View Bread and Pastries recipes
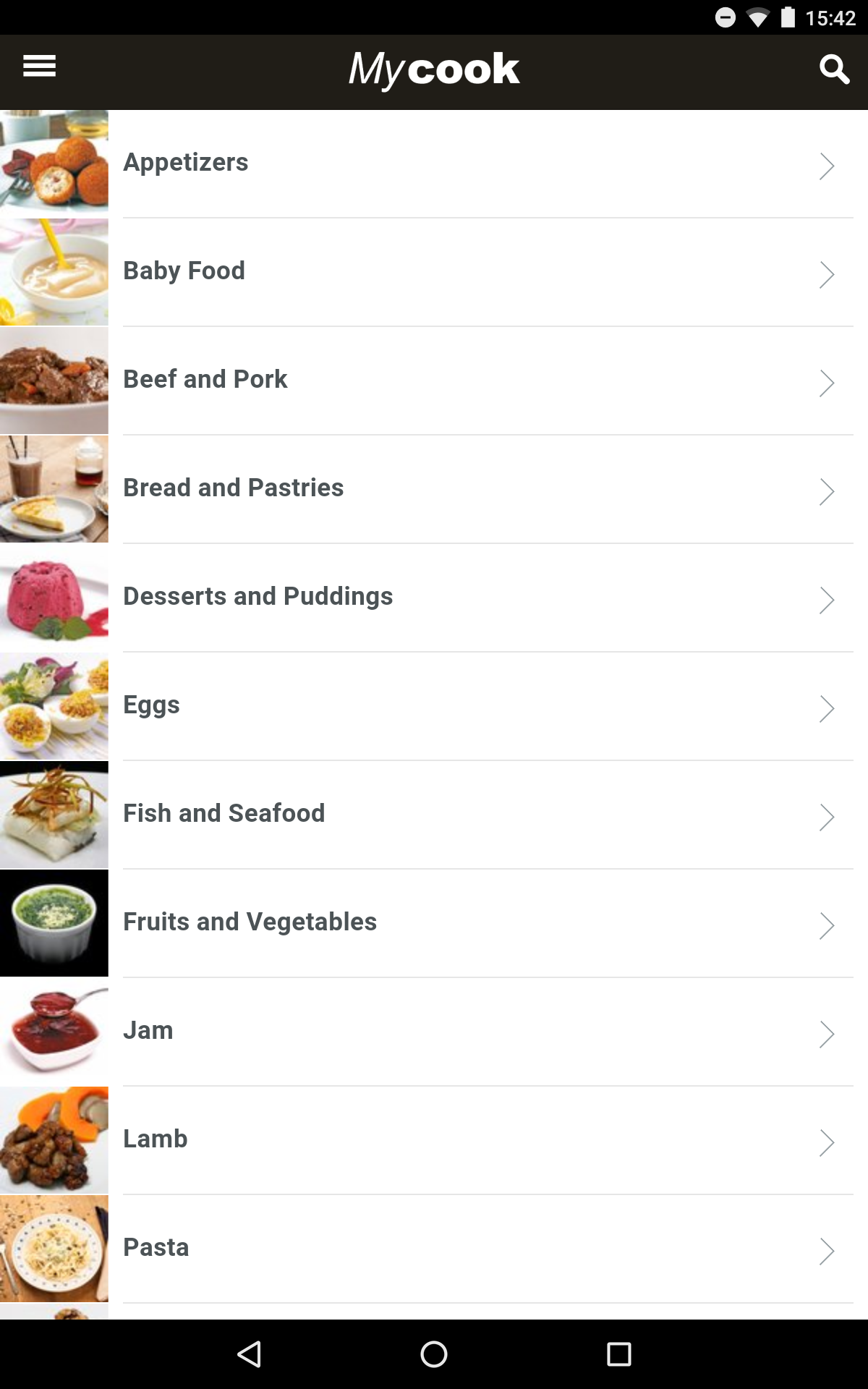Viewport: 868px width, 1389px height. (434, 489)
